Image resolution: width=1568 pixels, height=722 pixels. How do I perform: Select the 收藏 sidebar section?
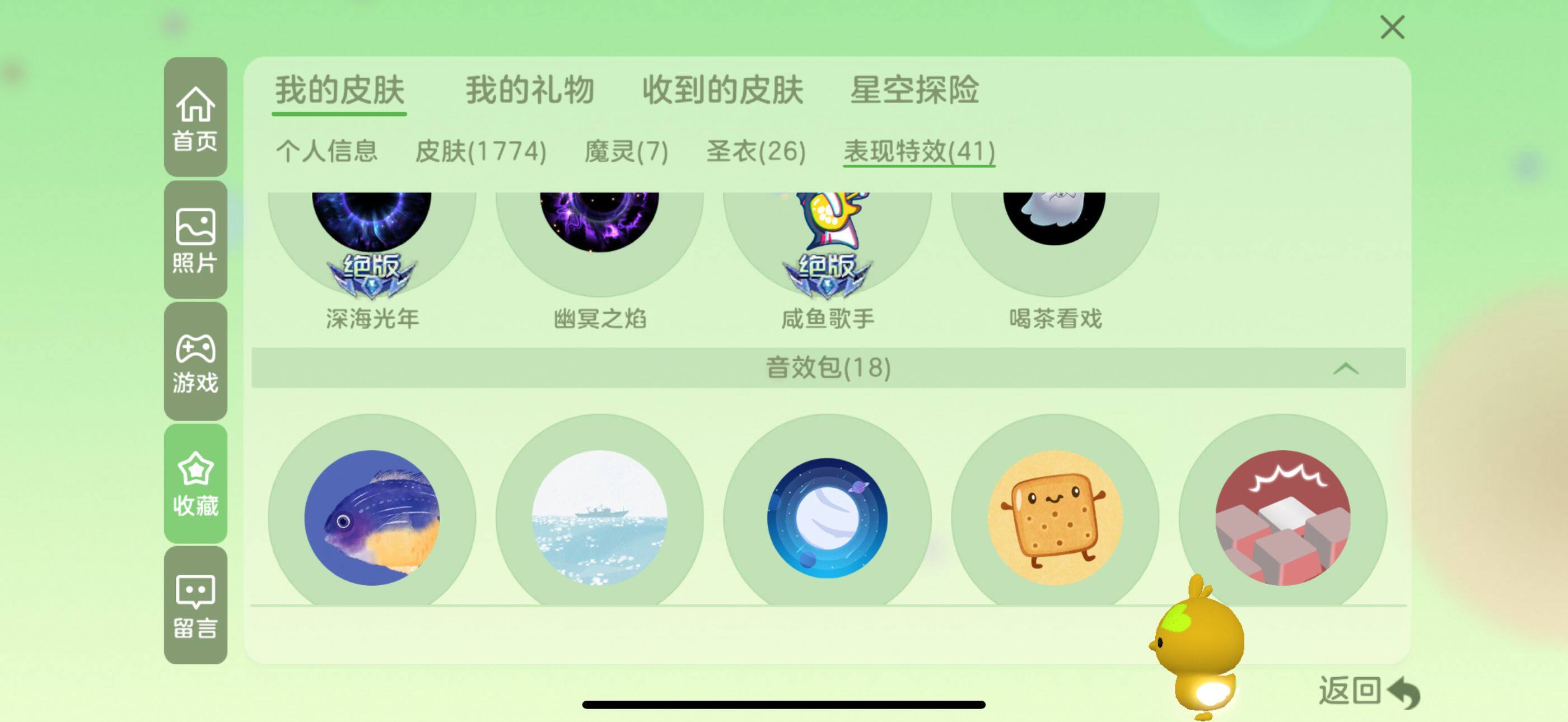(195, 483)
